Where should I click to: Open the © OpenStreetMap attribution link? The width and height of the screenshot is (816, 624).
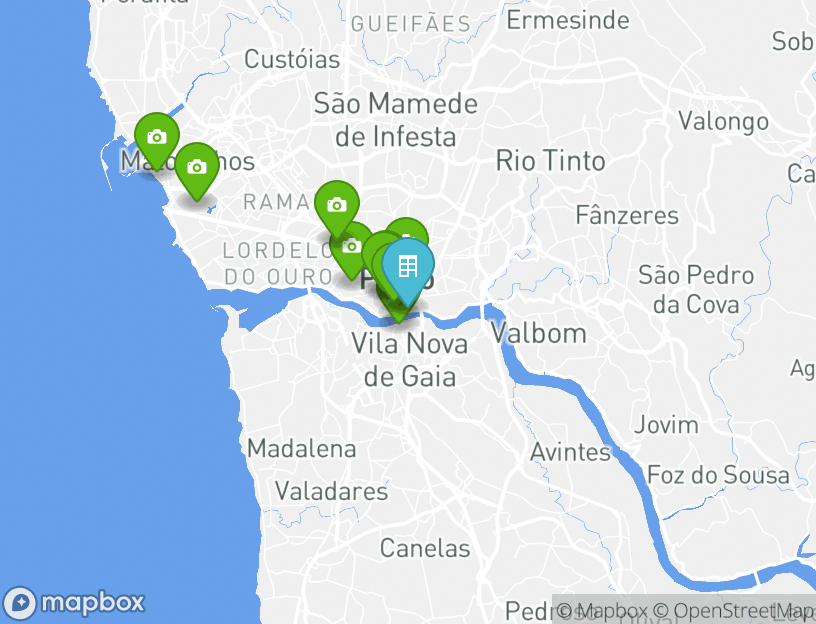(735, 610)
